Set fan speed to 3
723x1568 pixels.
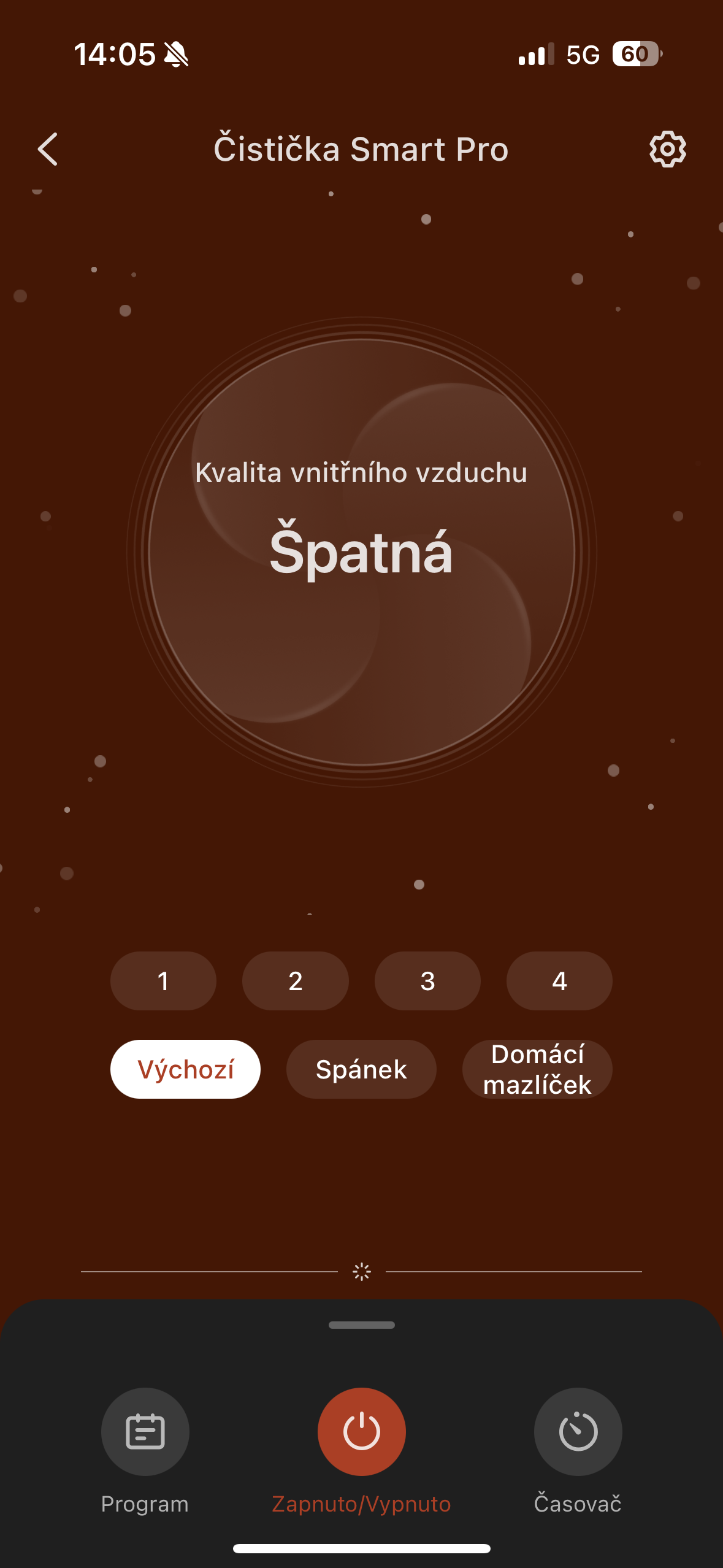(427, 980)
